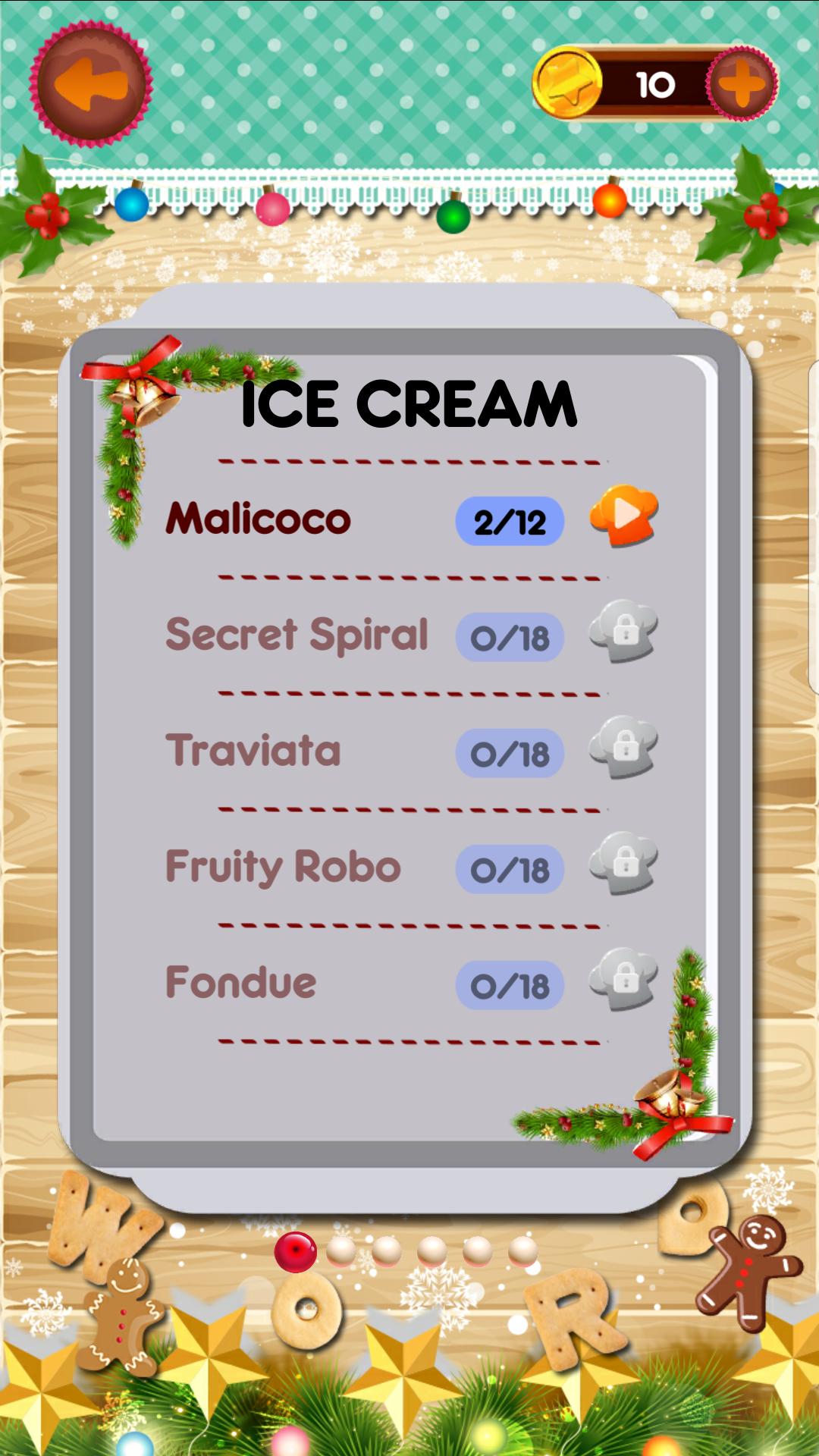The image size is (819, 1456).
Task: Jump to the second page indicator dot
Action: 341,1250
